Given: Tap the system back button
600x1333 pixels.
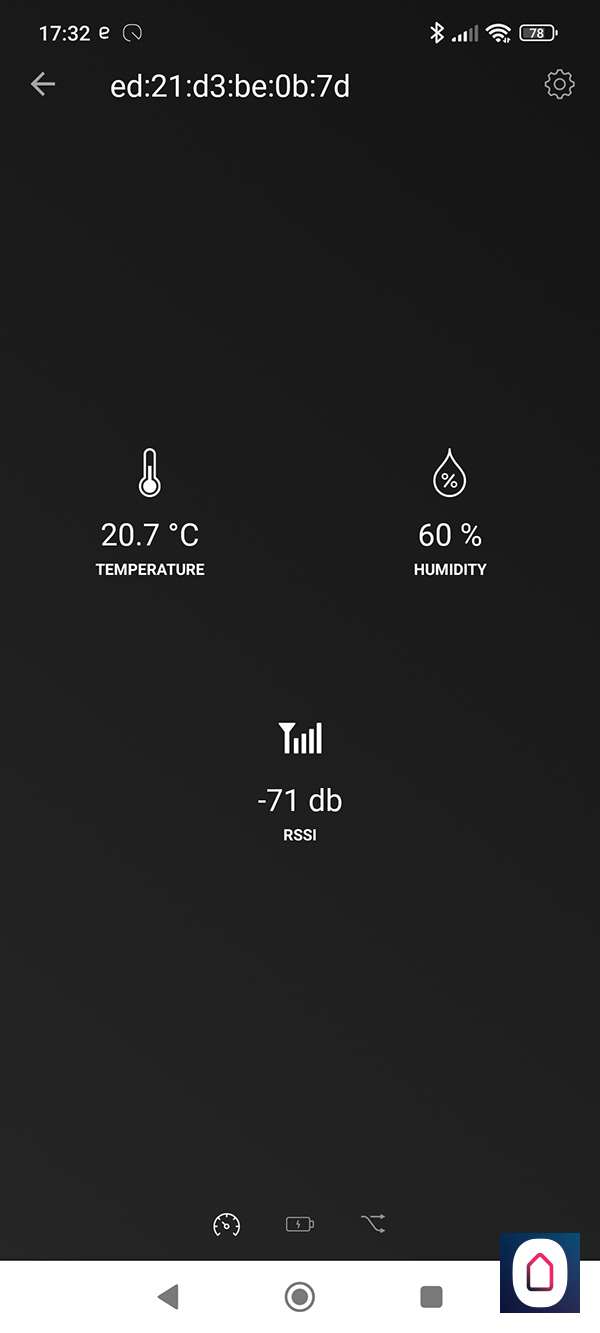Looking at the screenshot, I should tap(168, 1297).
